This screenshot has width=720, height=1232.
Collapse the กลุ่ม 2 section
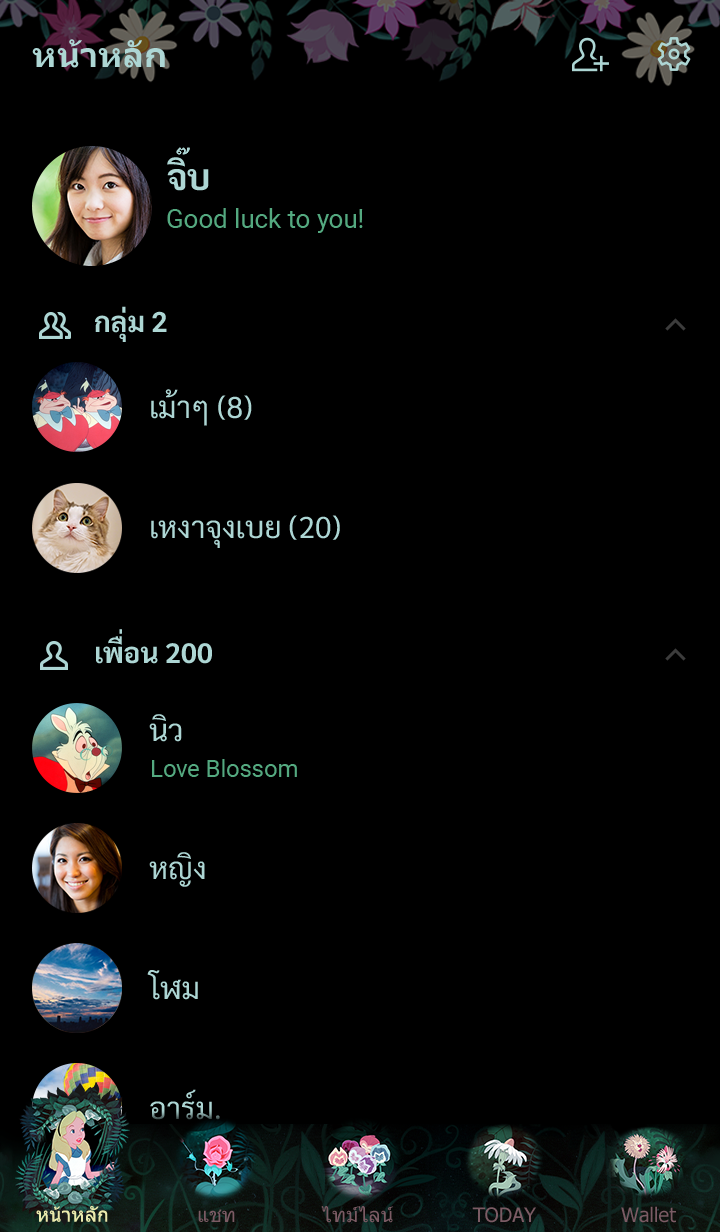[x=676, y=324]
